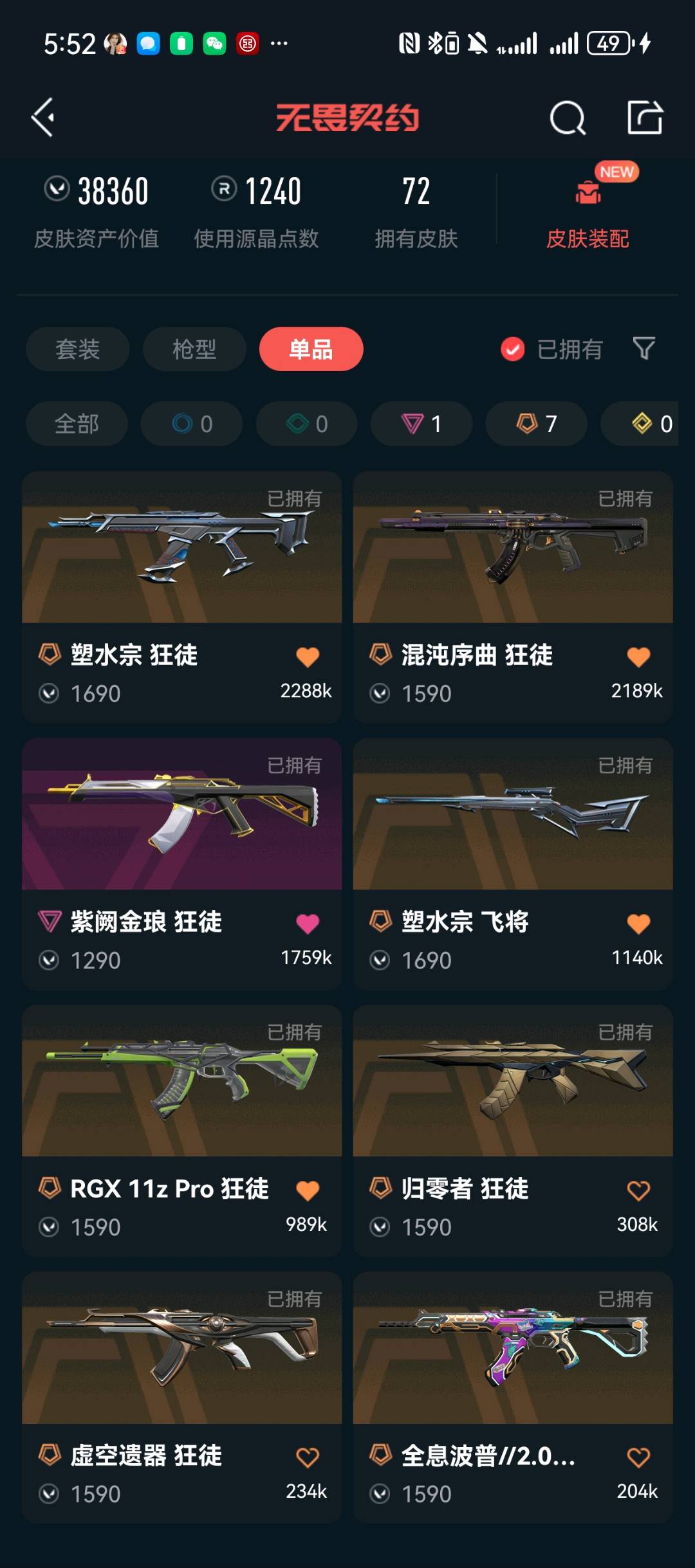
Task: Unlike the 混沌序曲 狂徒 skin
Action: pos(638,657)
